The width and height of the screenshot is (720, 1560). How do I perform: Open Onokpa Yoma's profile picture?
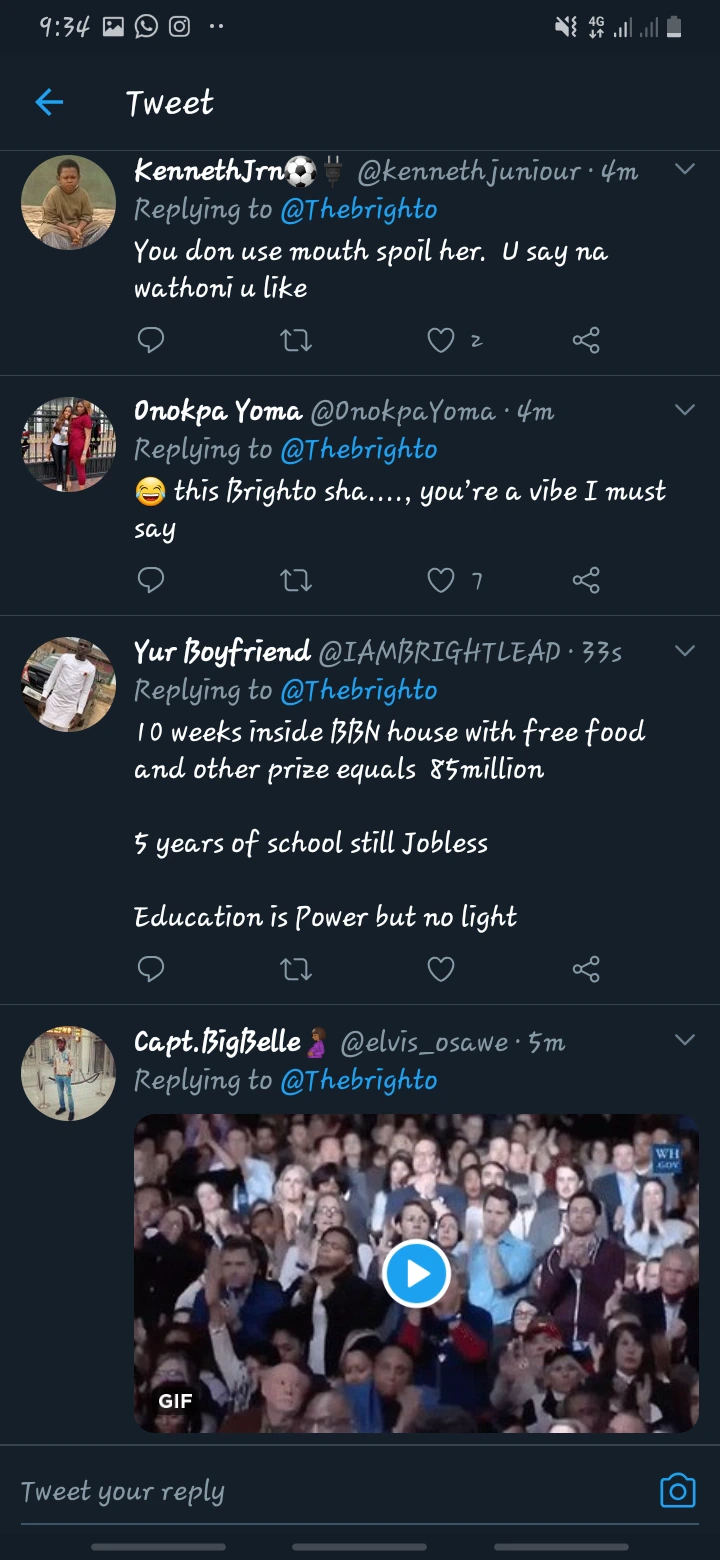click(x=68, y=444)
